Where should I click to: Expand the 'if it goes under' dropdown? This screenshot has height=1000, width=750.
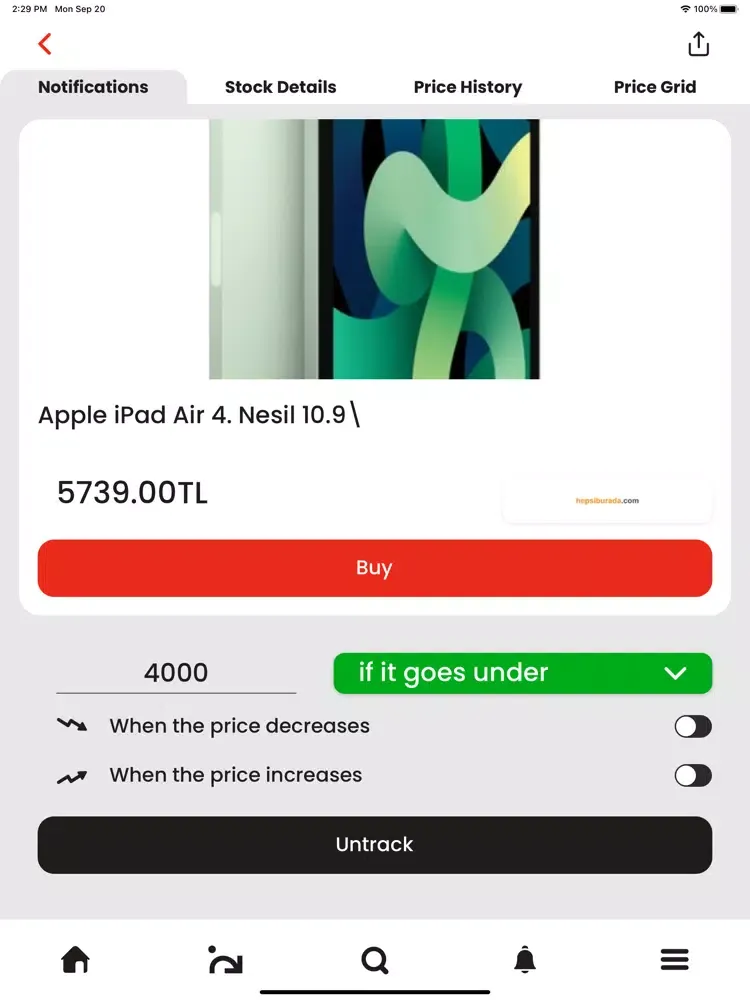click(x=522, y=673)
